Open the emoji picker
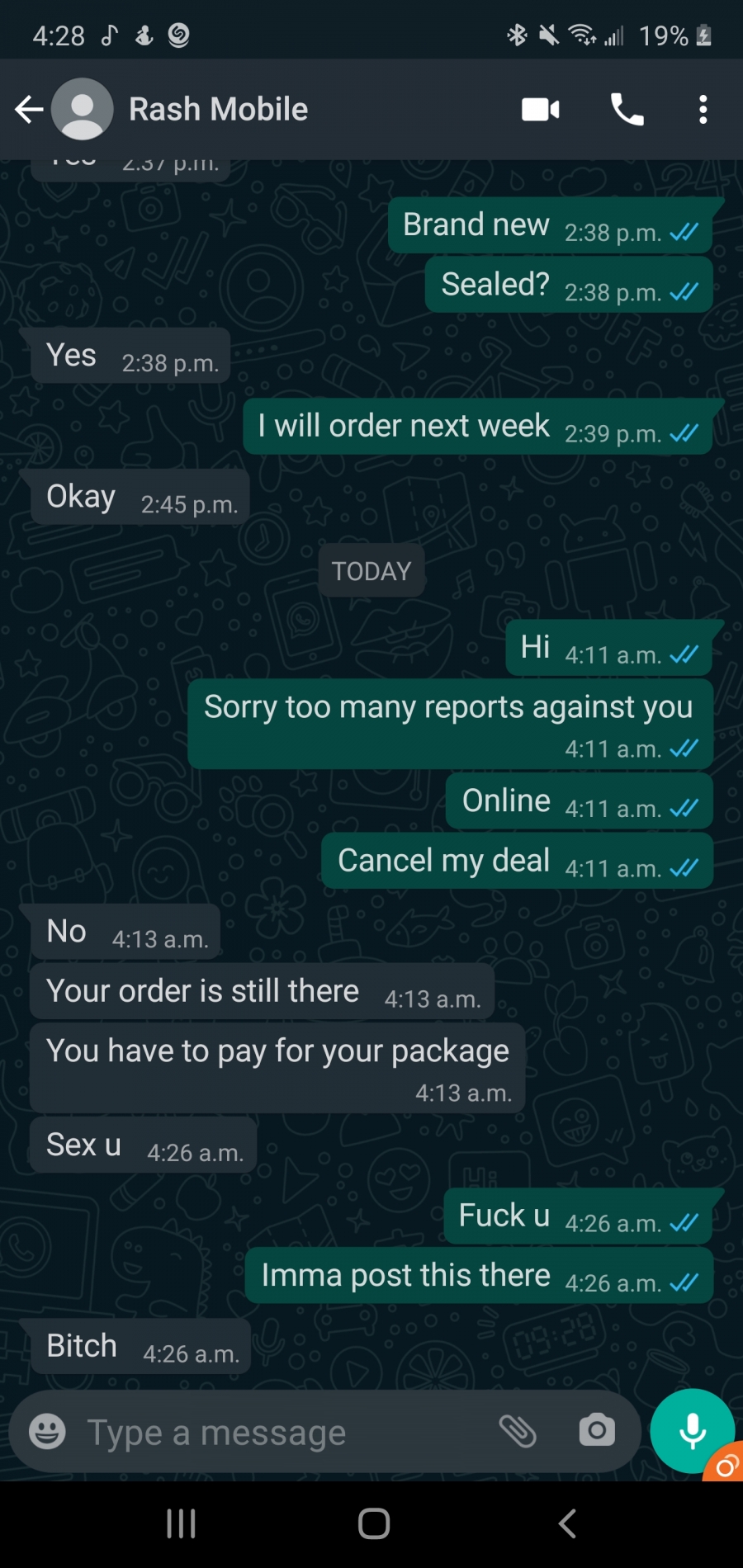The width and height of the screenshot is (743, 1568). 47,1430
